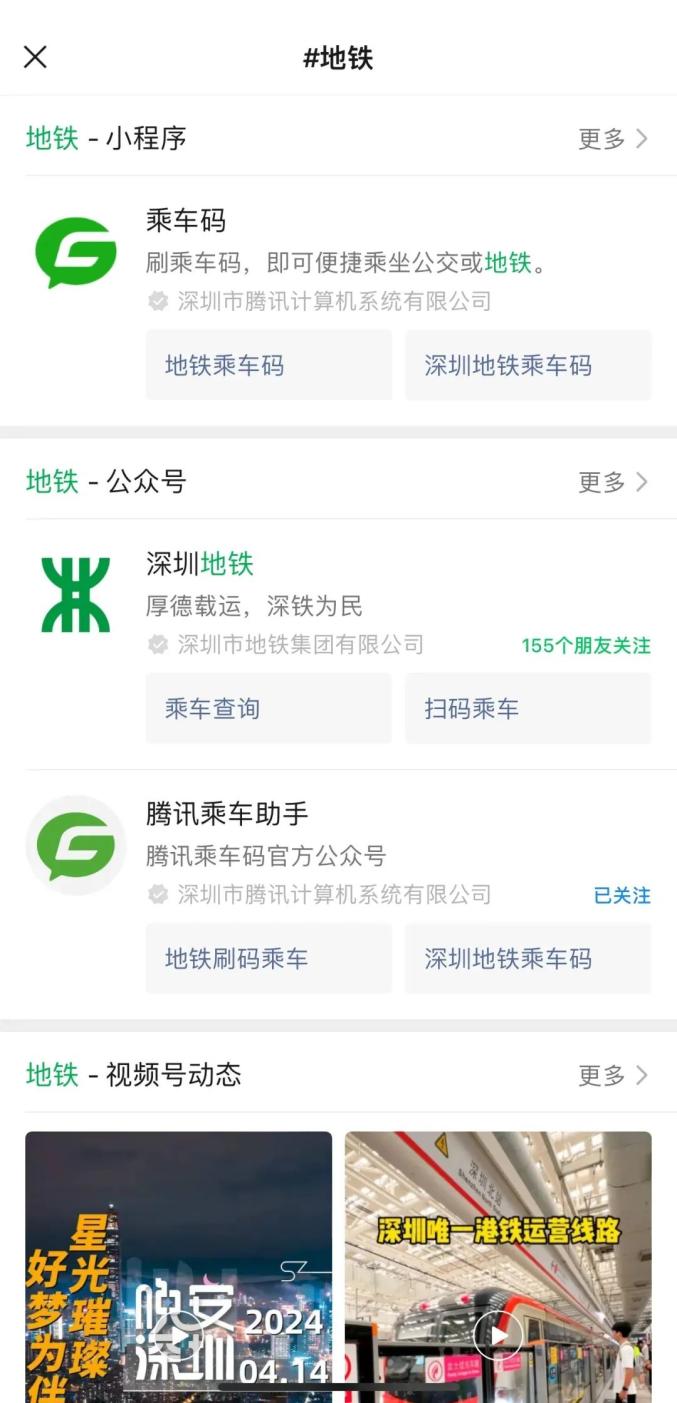
Task: Close the #地铁 search page
Action: pos(35,57)
